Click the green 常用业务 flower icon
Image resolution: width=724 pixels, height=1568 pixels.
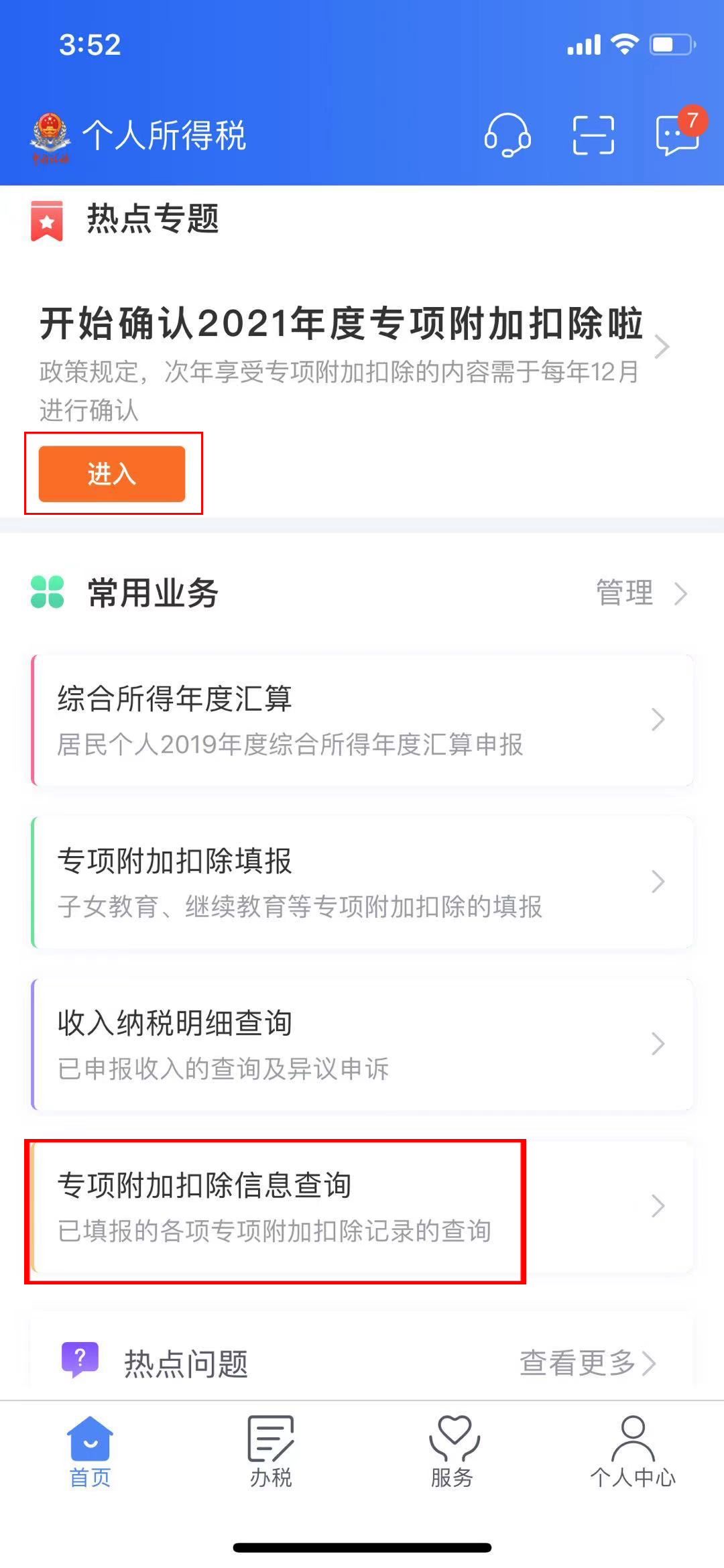(x=46, y=593)
